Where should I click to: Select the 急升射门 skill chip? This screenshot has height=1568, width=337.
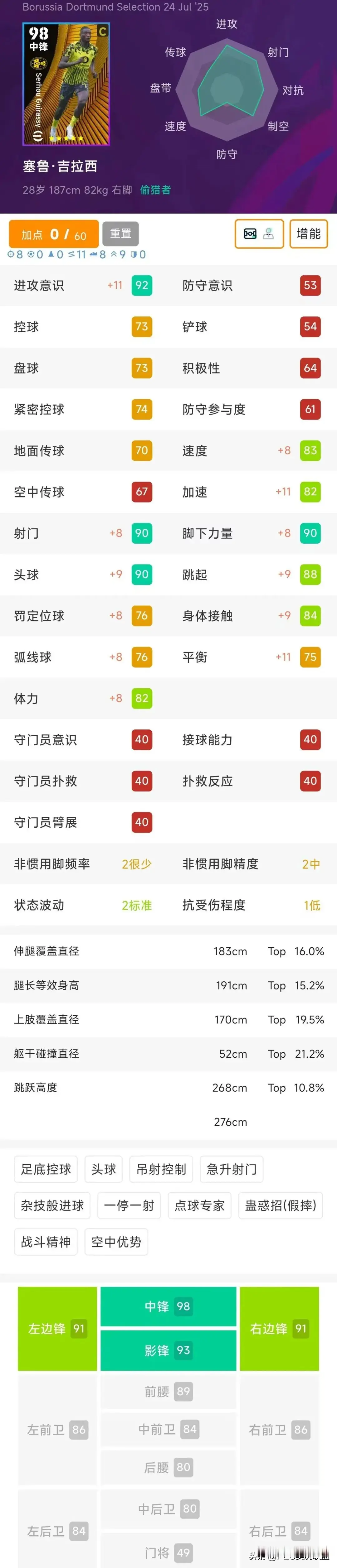[232, 1169]
